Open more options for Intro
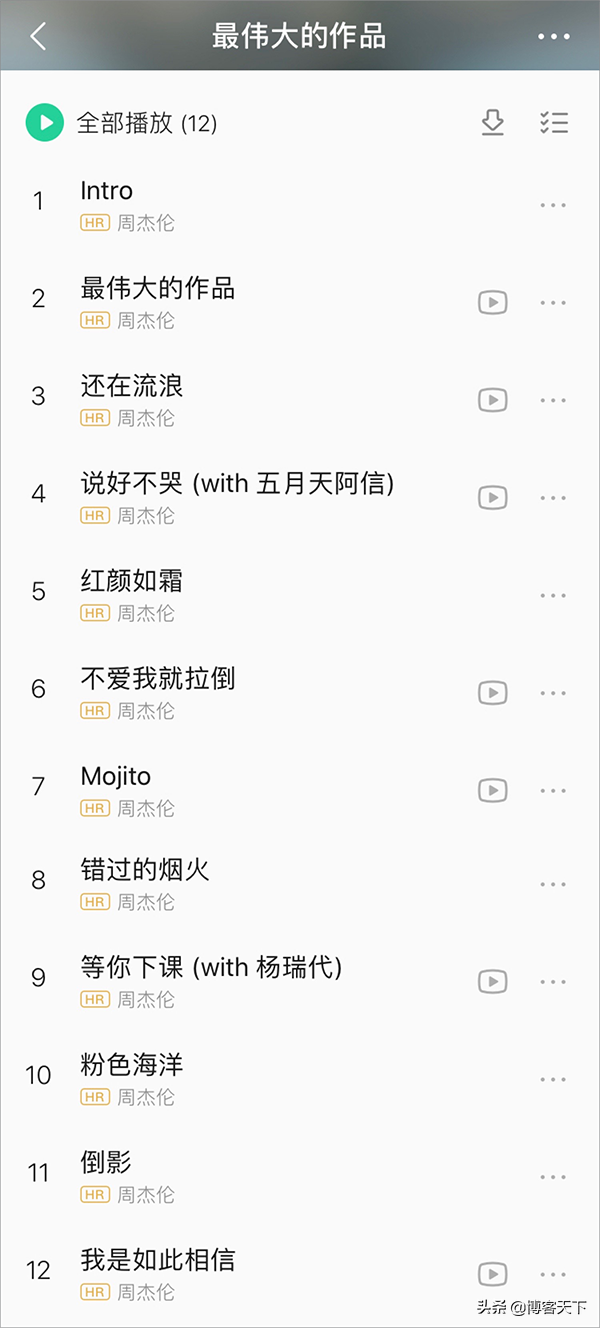The height and width of the screenshot is (1328, 600). click(553, 205)
